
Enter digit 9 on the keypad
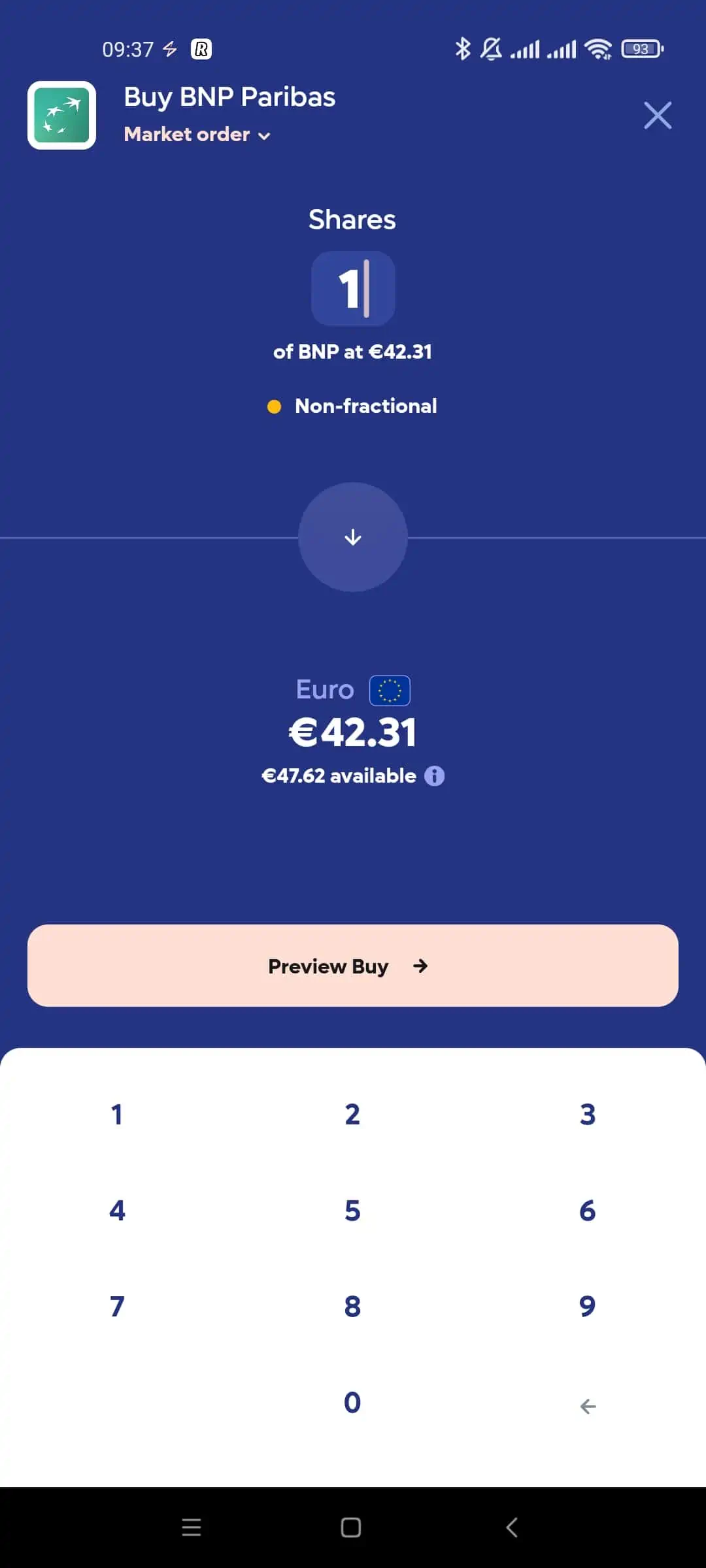588,1307
